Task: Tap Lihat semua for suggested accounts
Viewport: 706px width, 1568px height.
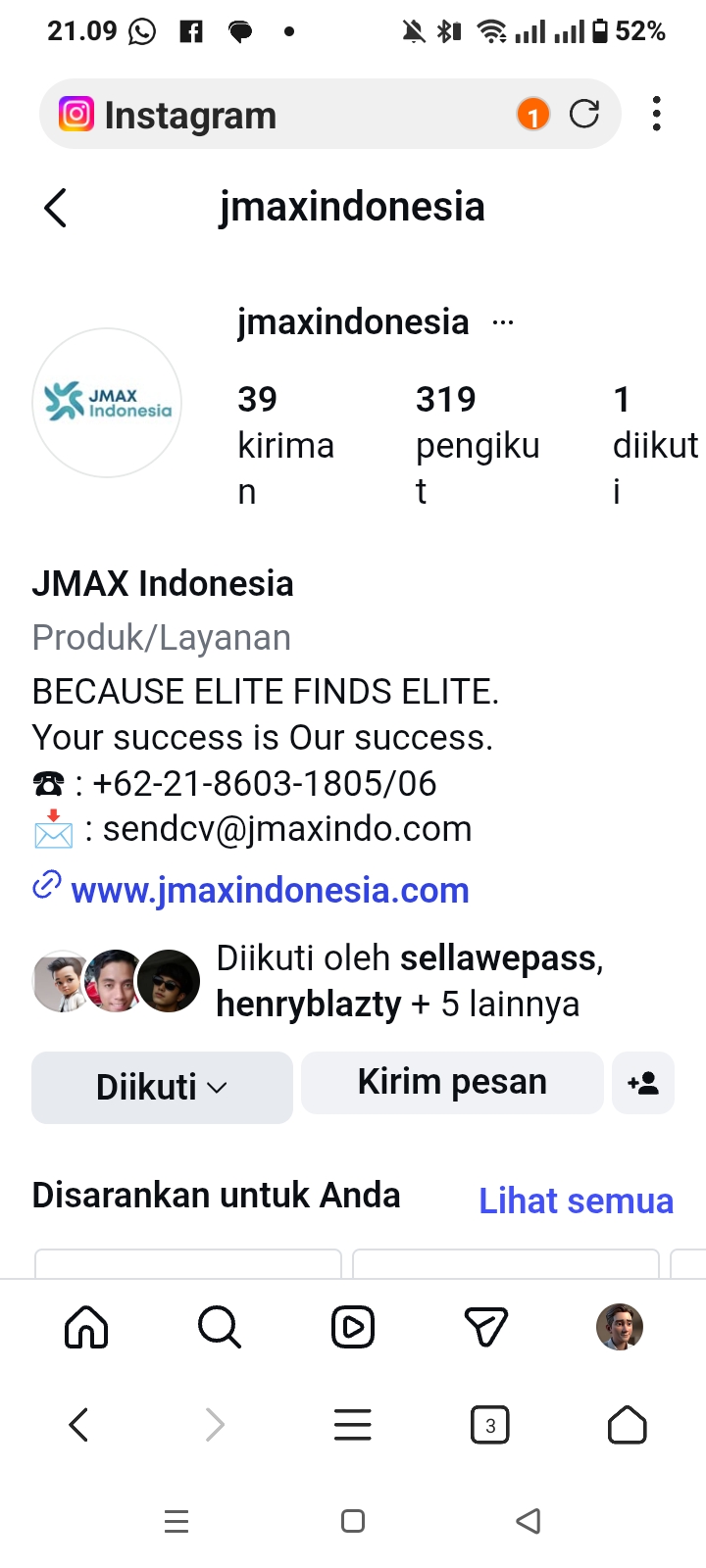Action: 576,1200
